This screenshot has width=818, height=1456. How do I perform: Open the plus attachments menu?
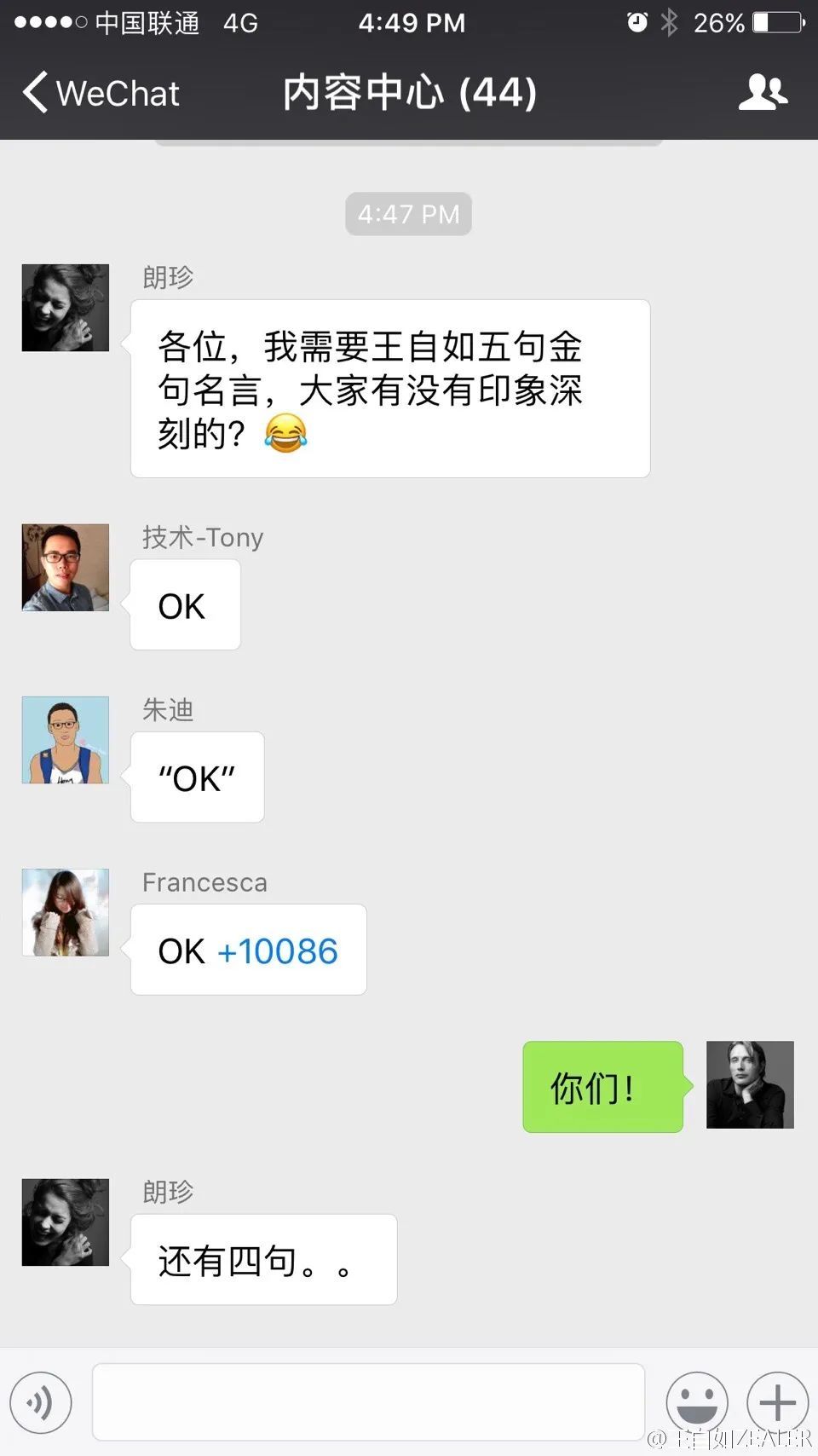(x=777, y=1402)
